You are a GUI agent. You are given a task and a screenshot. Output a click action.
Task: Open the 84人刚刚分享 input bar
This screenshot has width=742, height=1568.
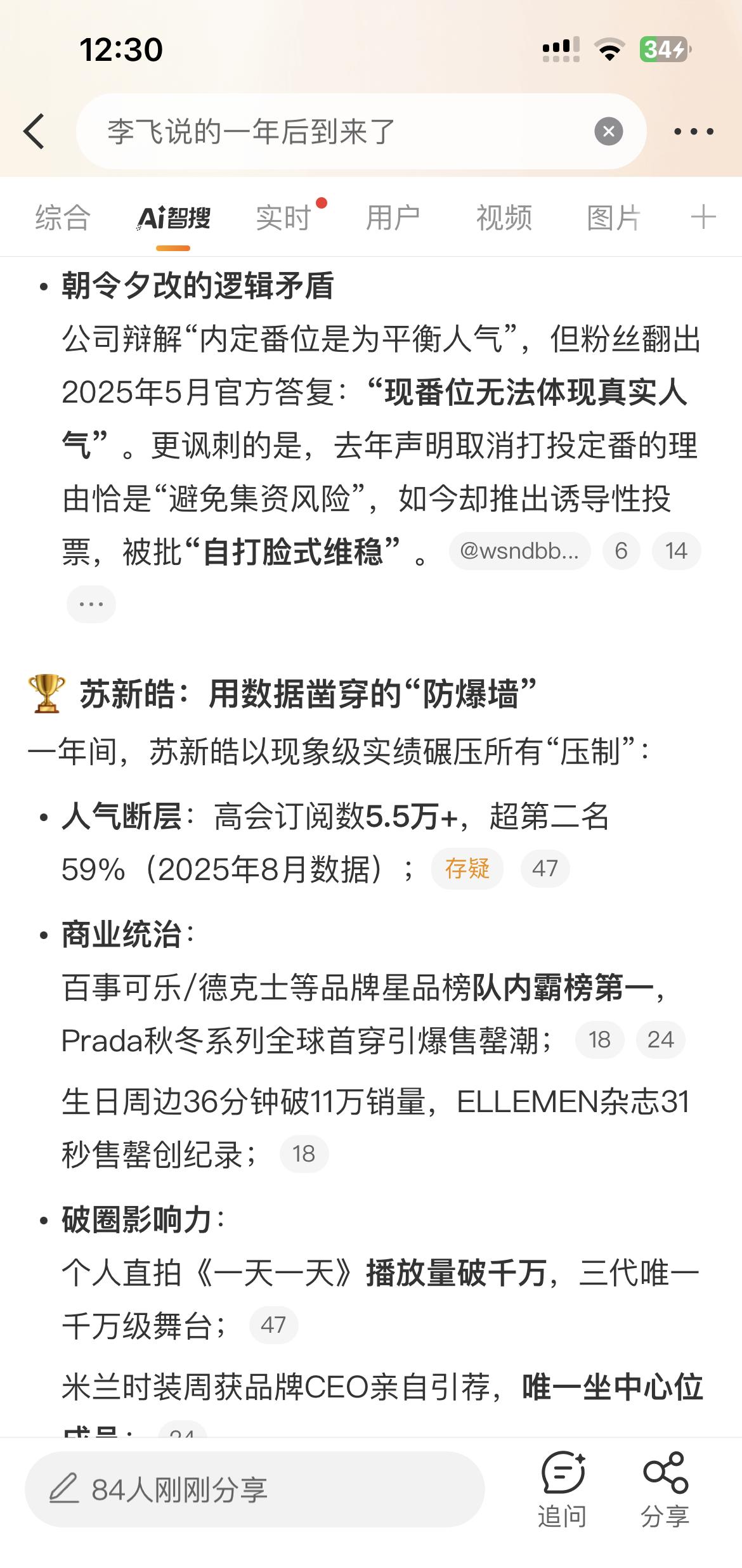click(254, 1489)
